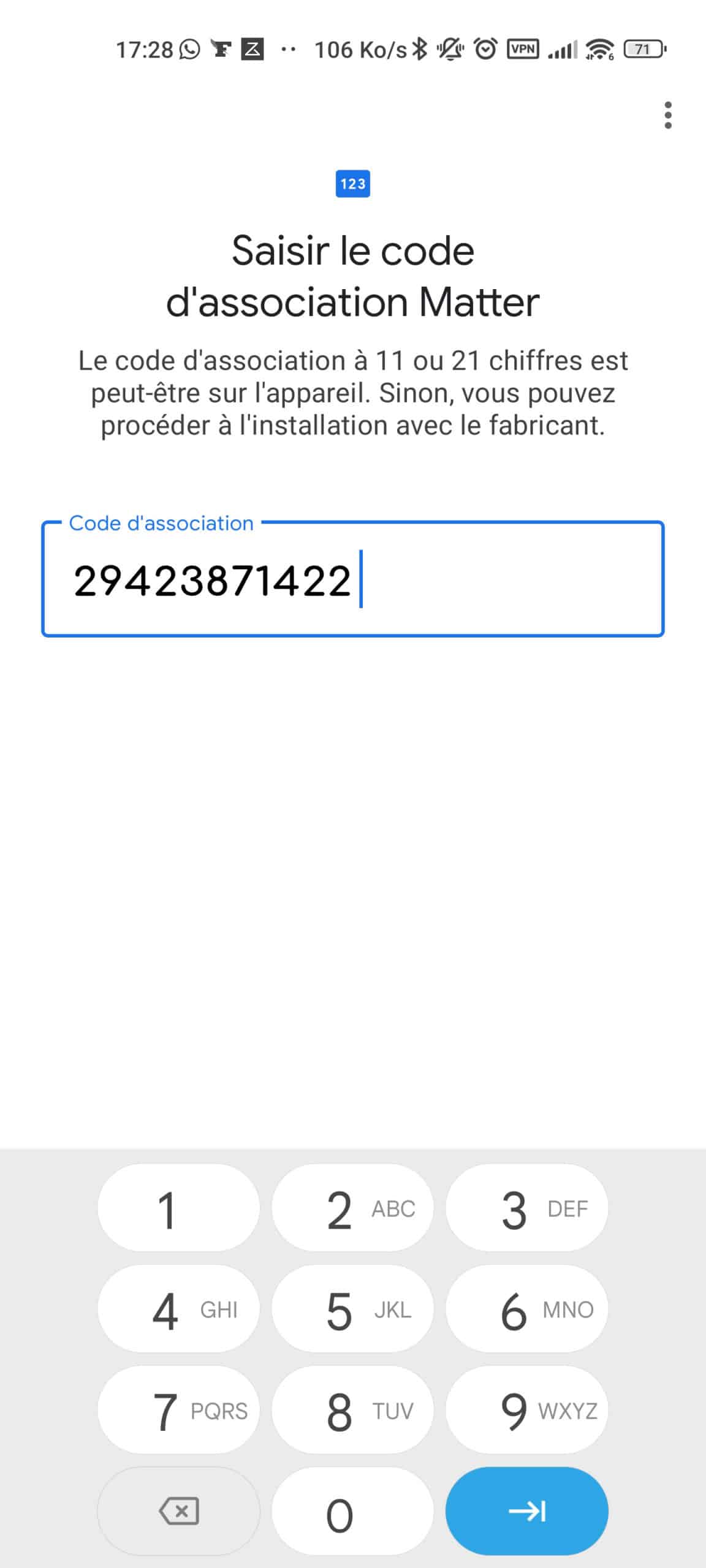
Task: Hit the 4 GHI key
Action: (x=178, y=1310)
